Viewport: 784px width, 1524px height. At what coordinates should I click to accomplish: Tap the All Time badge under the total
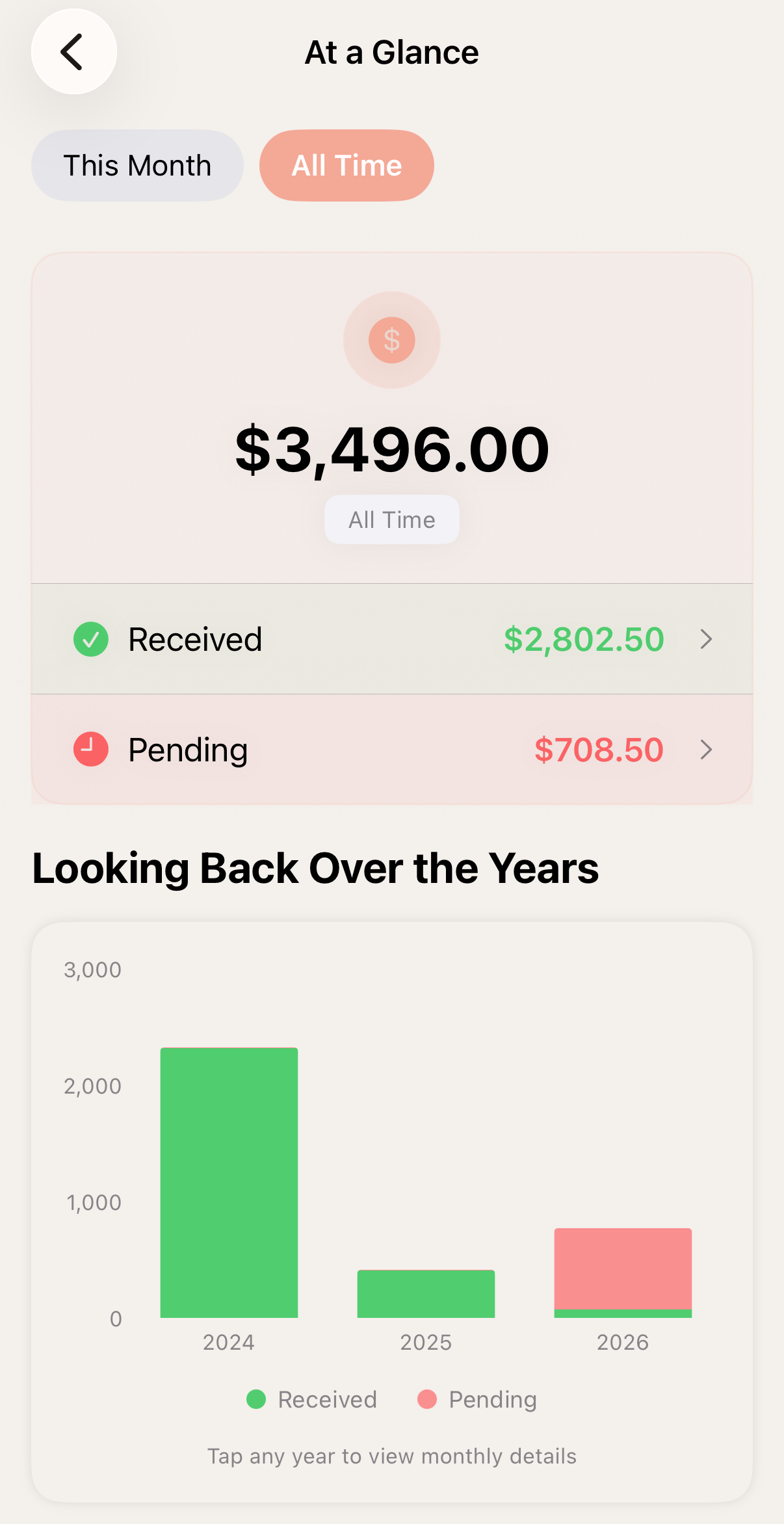[391, 519]
